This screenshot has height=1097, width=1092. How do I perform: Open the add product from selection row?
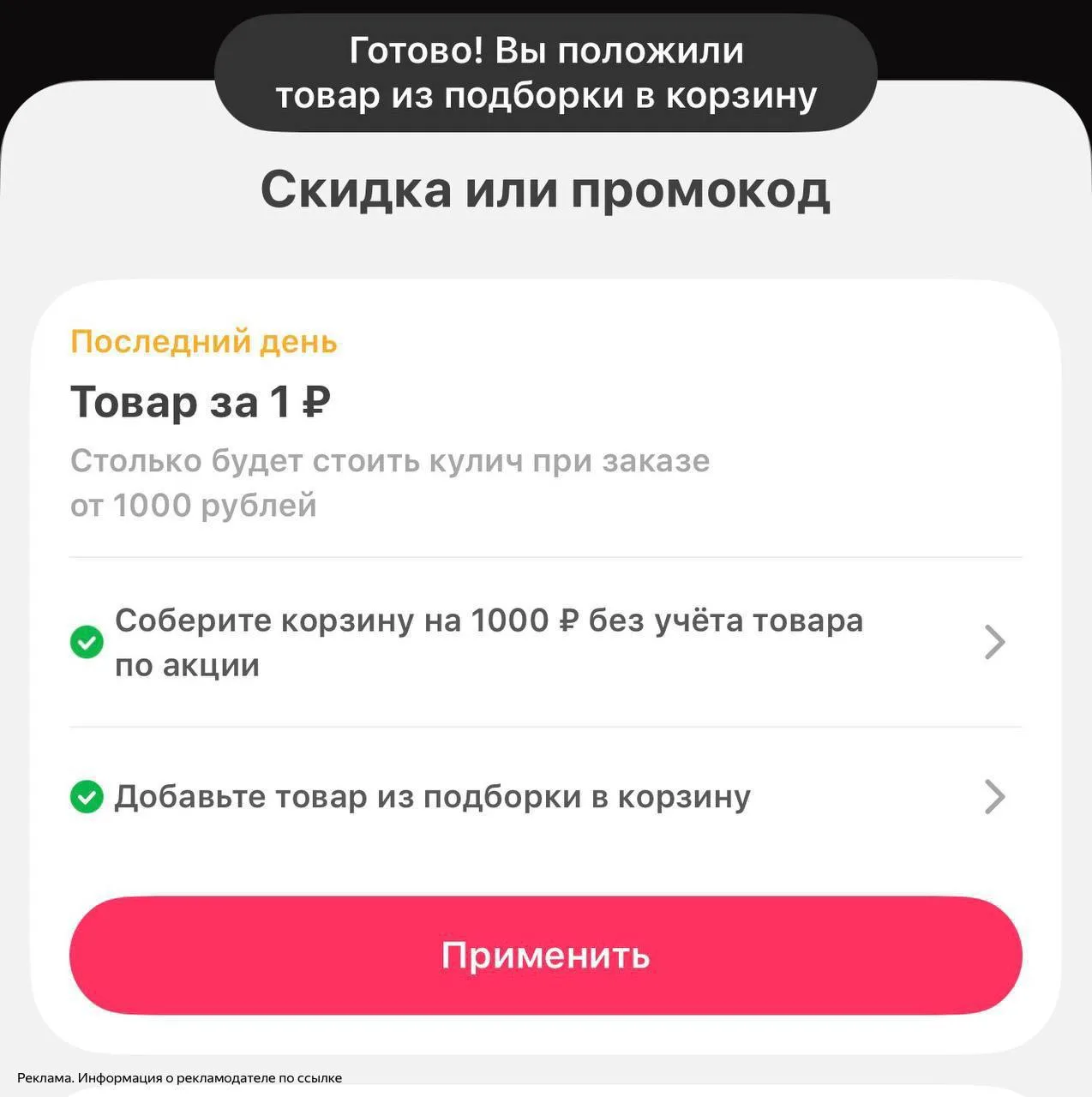coord(545,796)
